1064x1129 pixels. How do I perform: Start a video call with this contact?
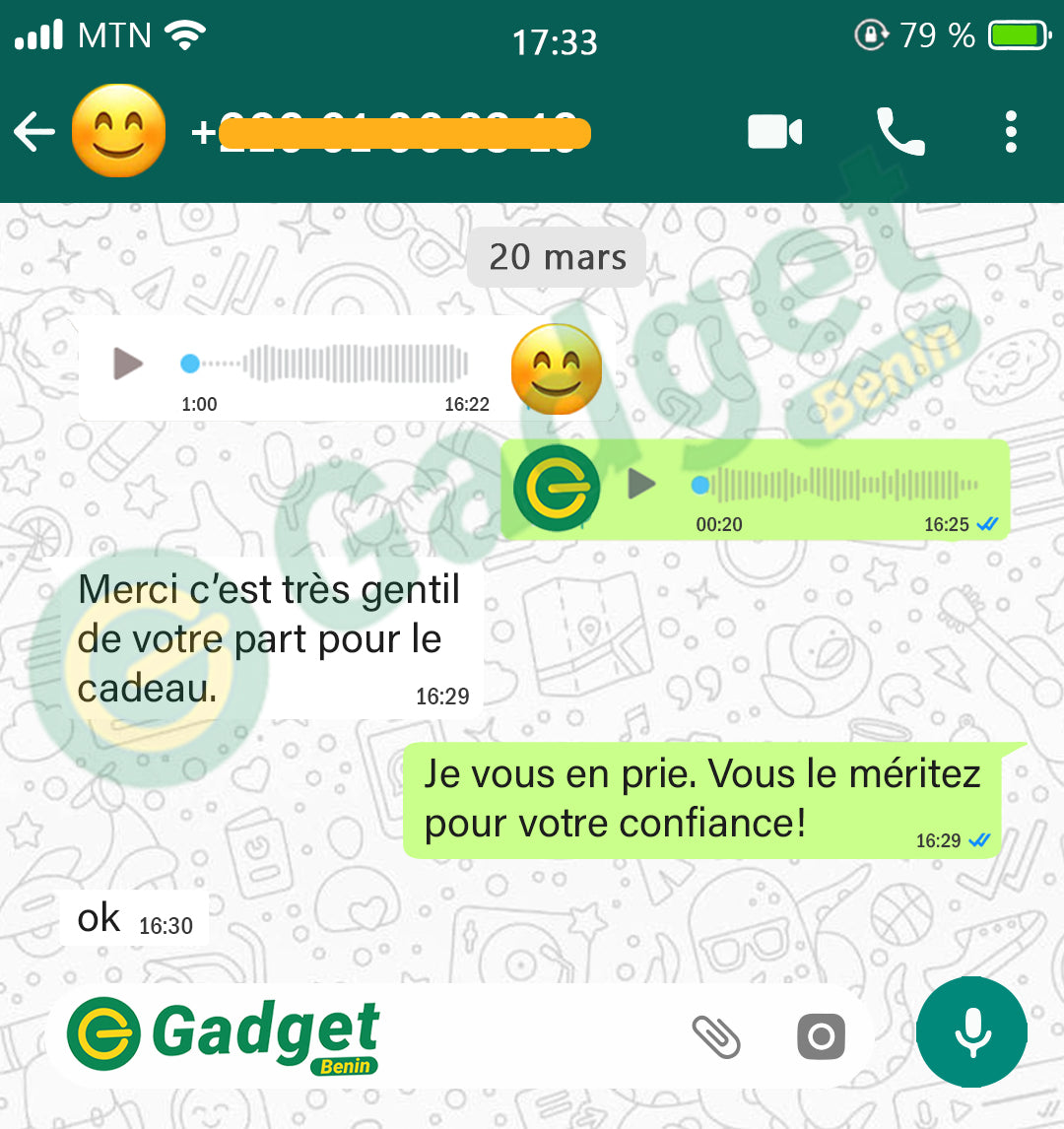(x=774, y=132)
